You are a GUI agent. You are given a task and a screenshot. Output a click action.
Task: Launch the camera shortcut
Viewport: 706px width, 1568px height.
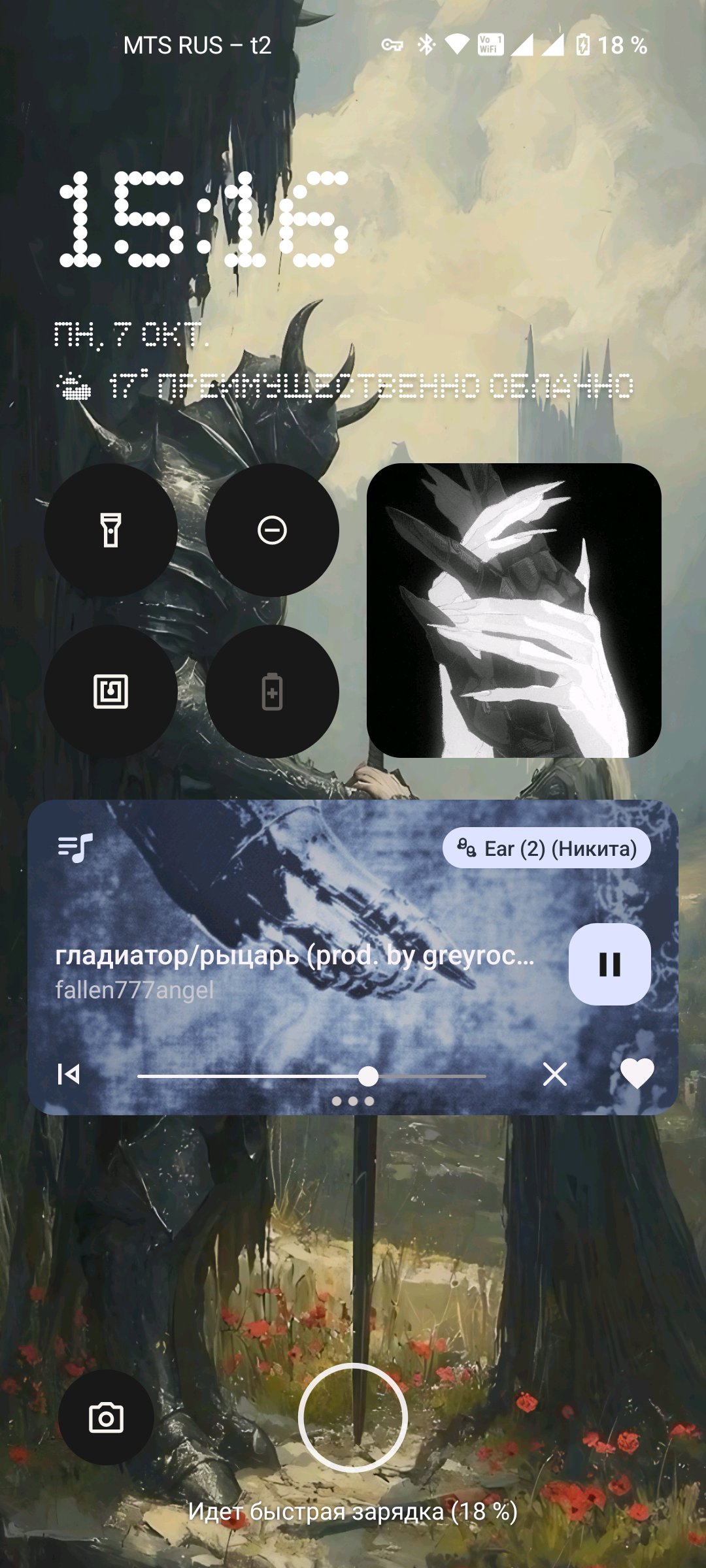coord(106,1418)
